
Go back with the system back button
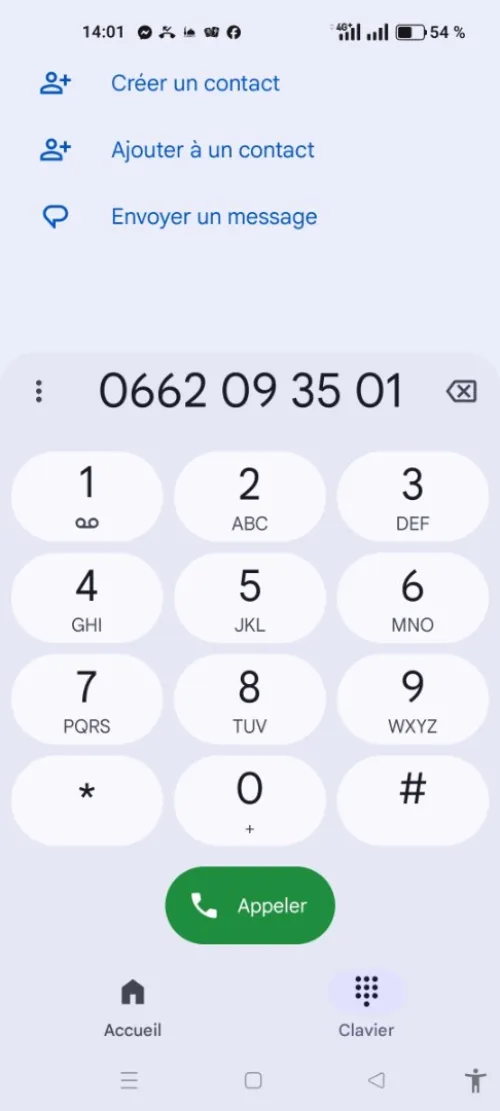click(377, 1080)
